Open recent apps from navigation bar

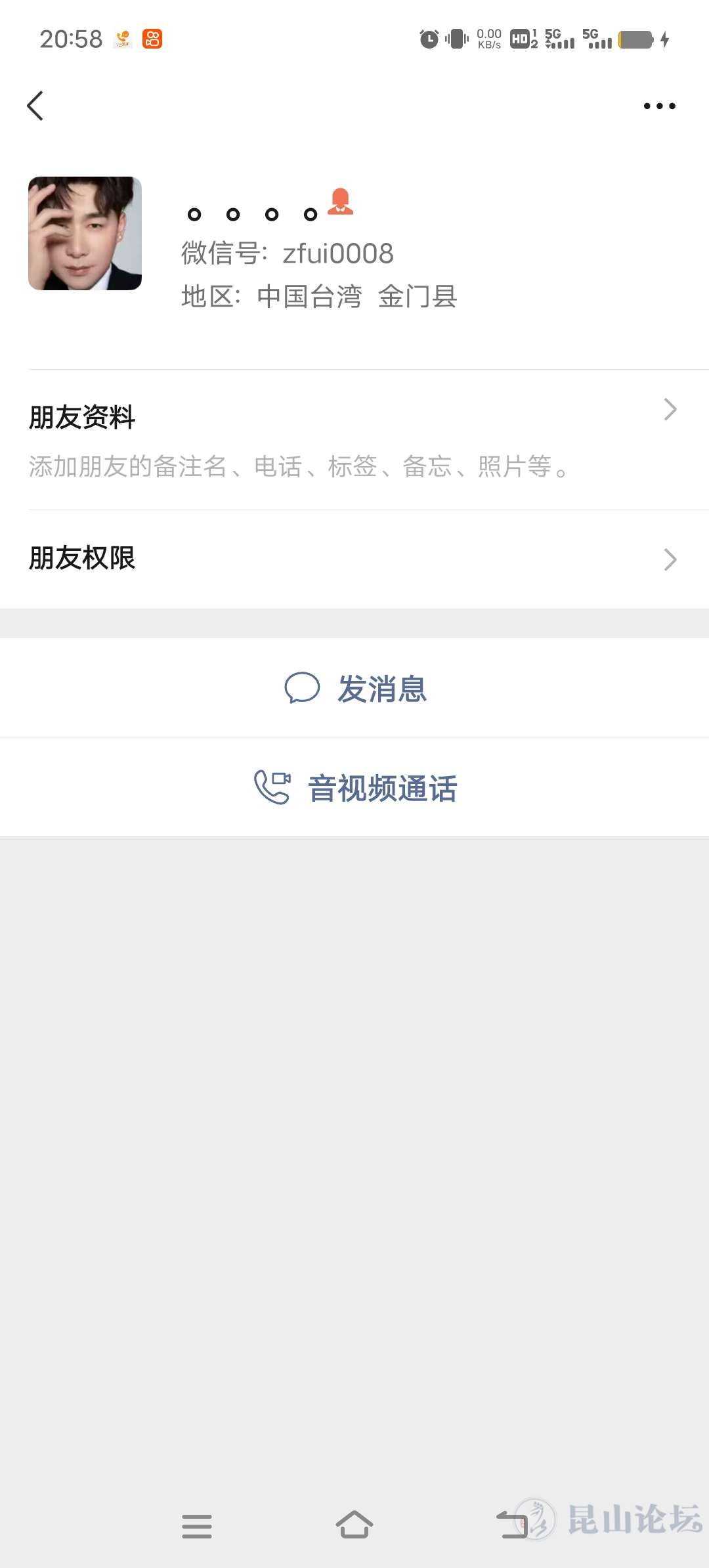click(197, 1526)
